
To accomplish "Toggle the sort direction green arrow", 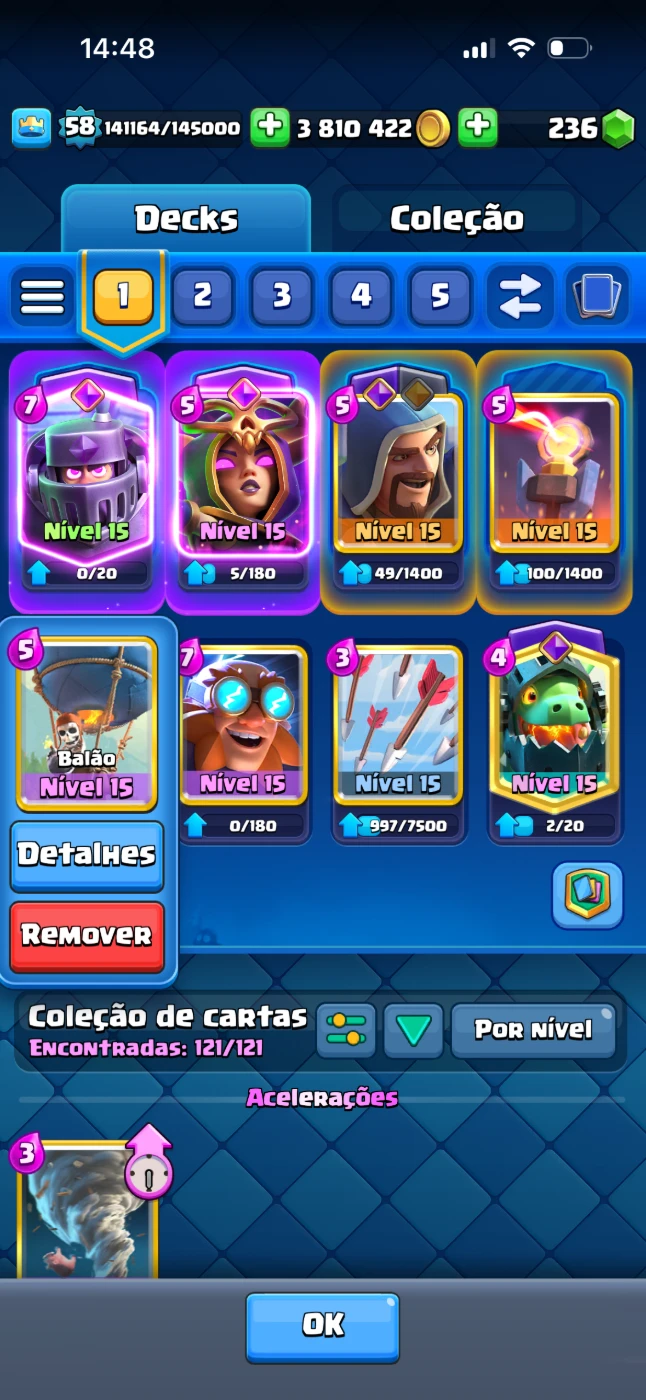I will click(x=413, y=1031).
